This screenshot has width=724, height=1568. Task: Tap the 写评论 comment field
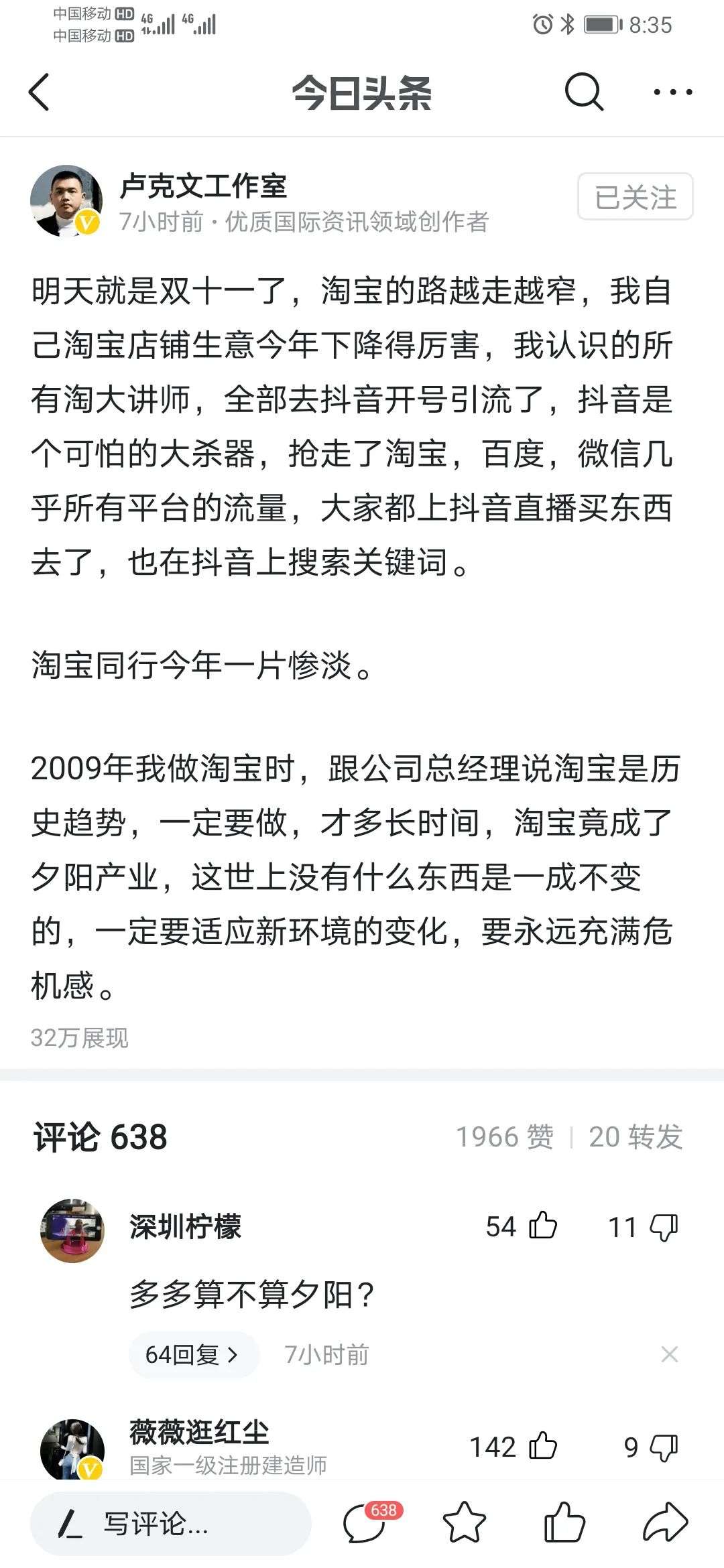coord(171,1524)
